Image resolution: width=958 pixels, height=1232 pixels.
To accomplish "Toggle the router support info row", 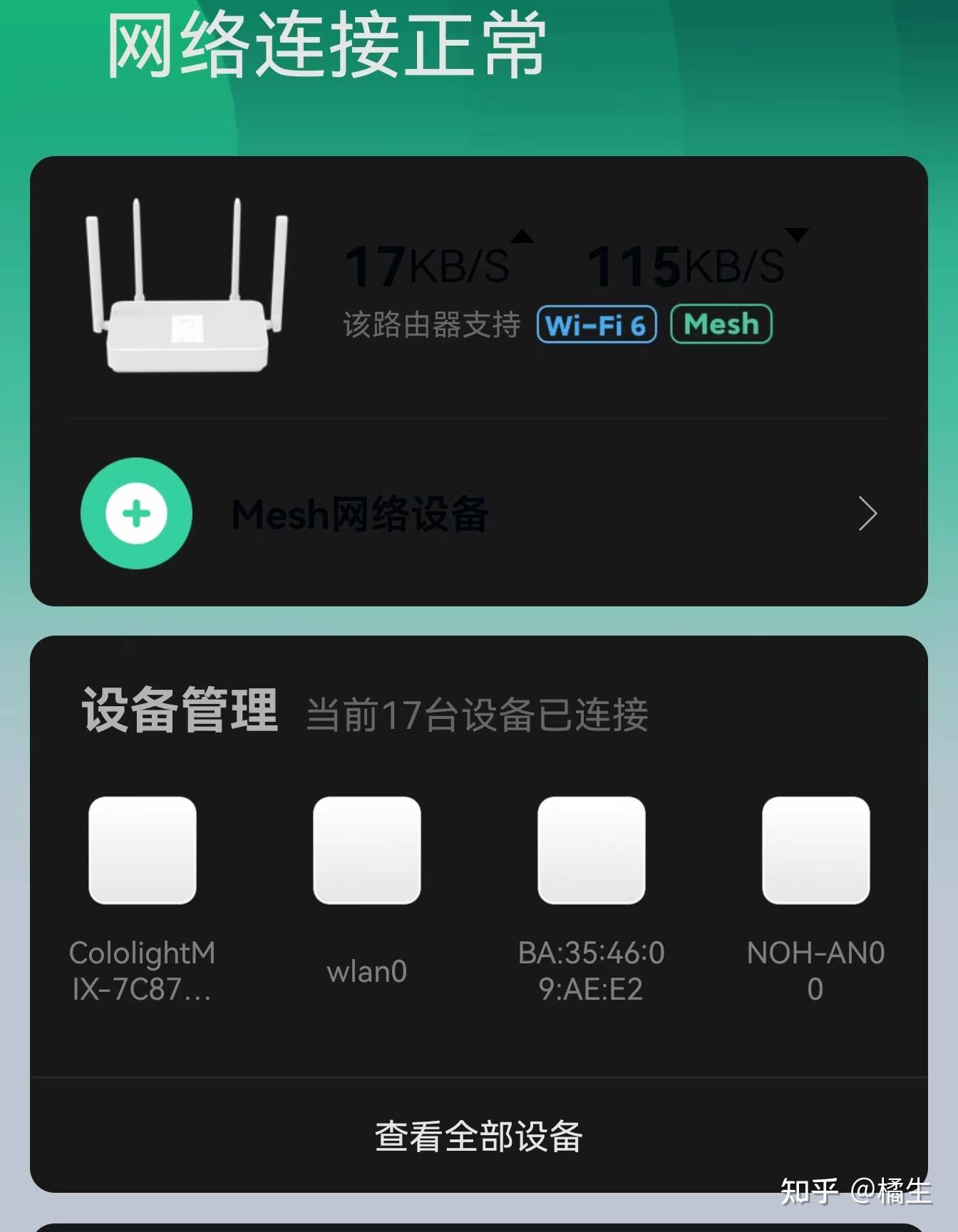I will click(x=431, y=325).
